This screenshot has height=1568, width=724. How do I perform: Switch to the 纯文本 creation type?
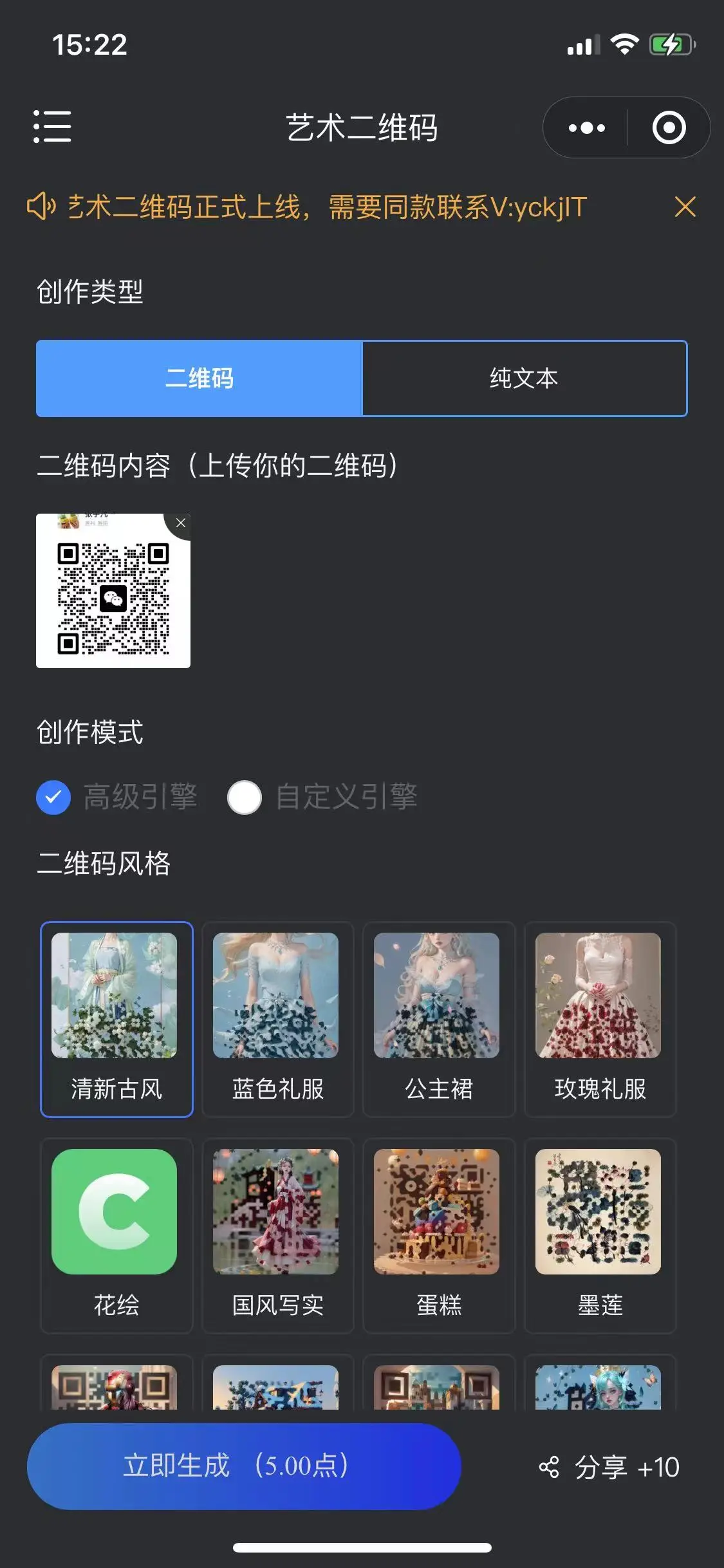[x=524, y=378]
